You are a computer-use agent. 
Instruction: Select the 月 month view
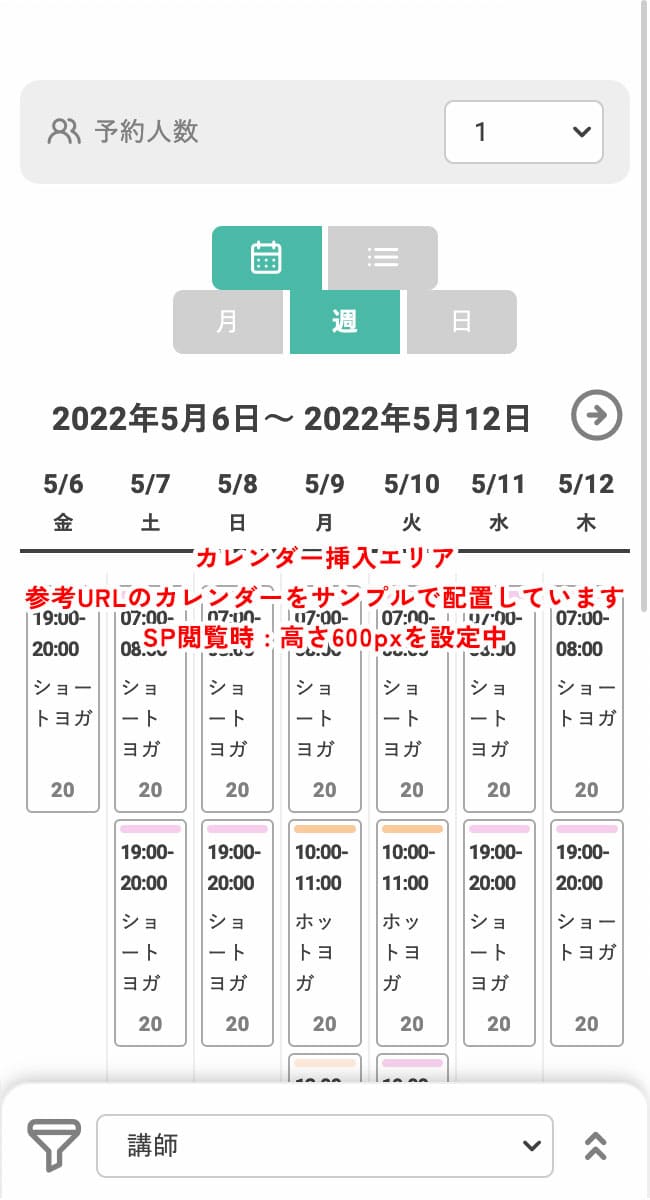(228, 322)
